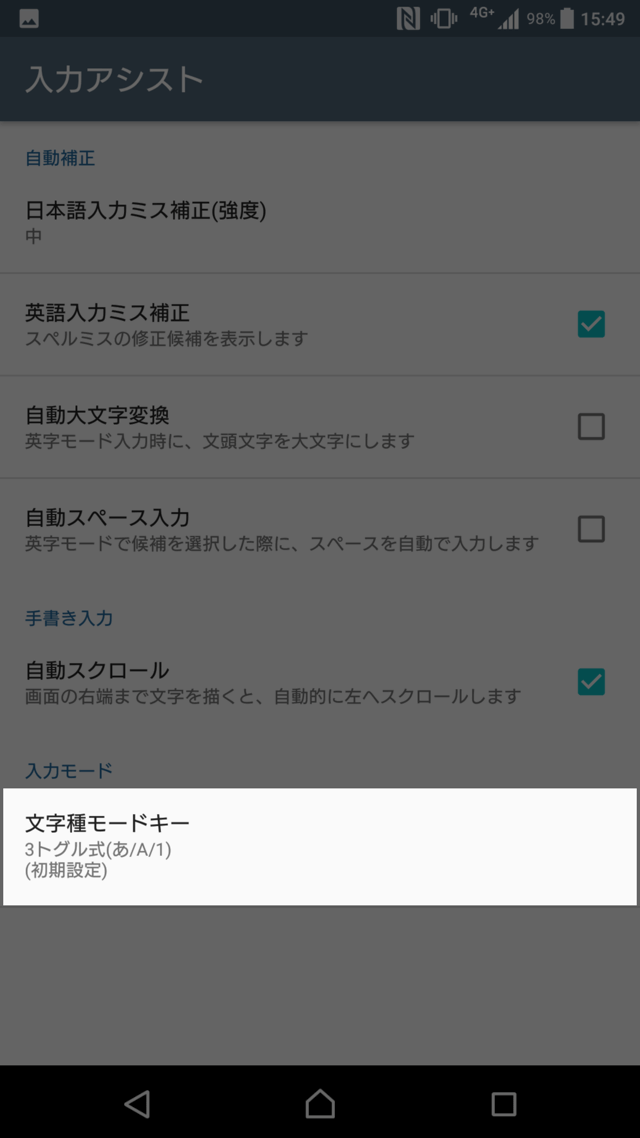Tap the system back button

pyautogui.click(x=137, y=1103)
